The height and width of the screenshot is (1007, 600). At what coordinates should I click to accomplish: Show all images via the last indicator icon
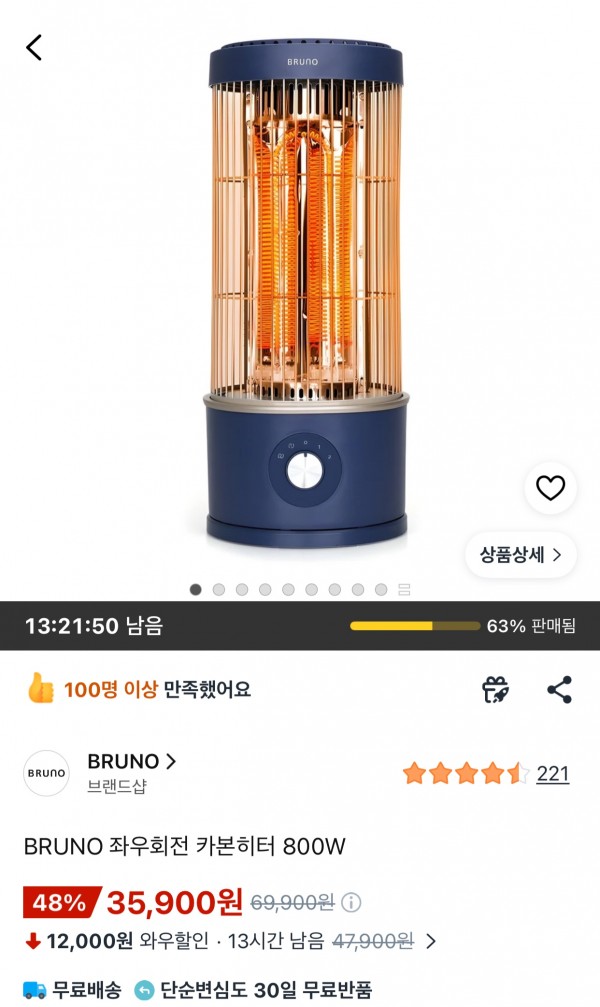pyautogui.click(x=404, y=590)
